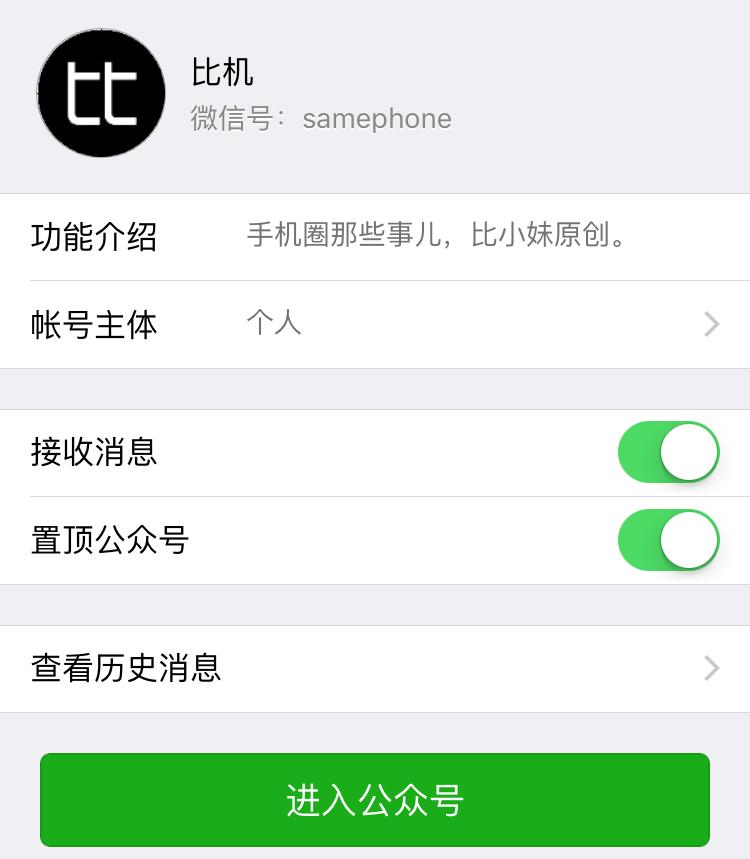
Task: Open the chevron beside 查看历史消息
Action: [710, 668]
